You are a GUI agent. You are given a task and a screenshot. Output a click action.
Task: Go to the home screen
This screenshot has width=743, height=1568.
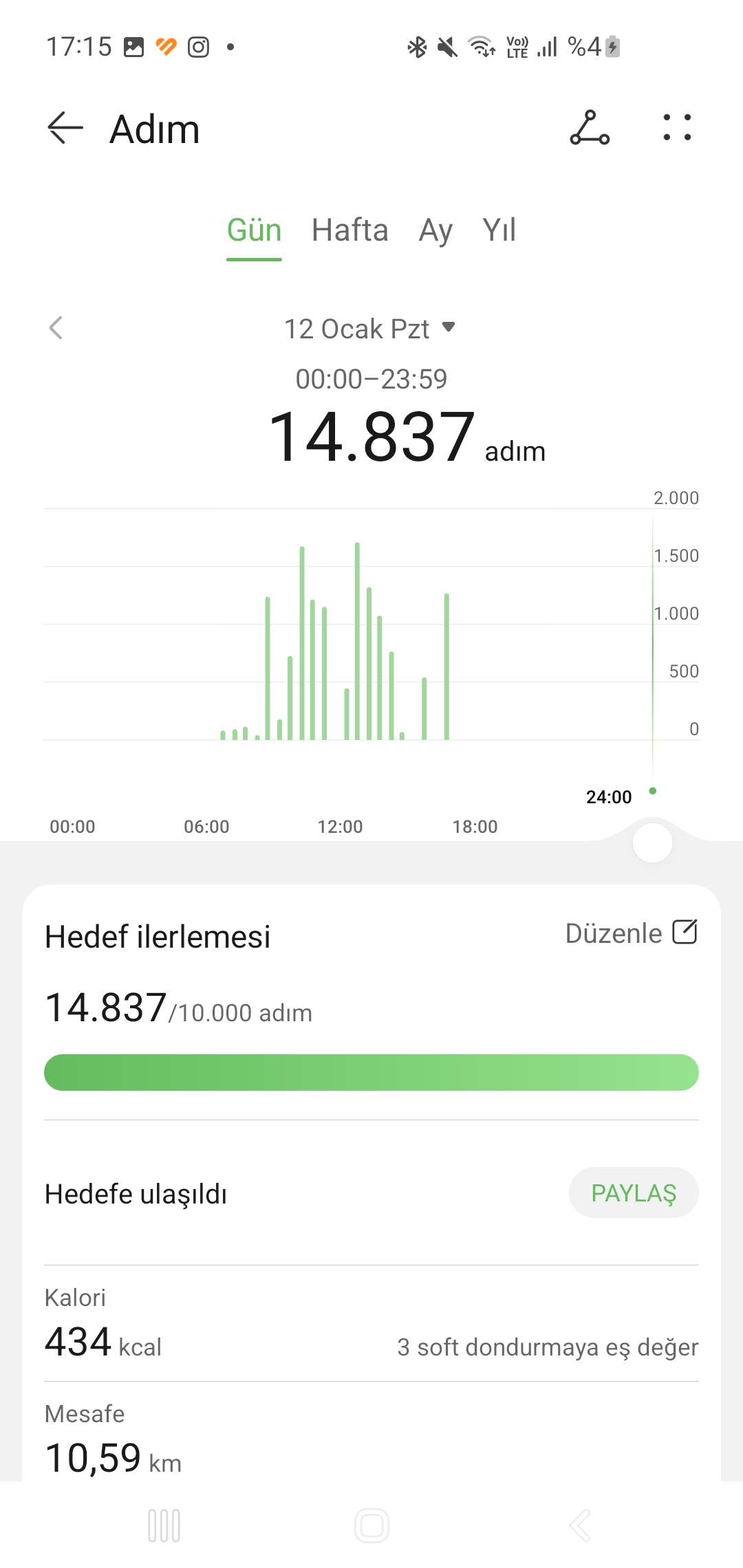371,1526
